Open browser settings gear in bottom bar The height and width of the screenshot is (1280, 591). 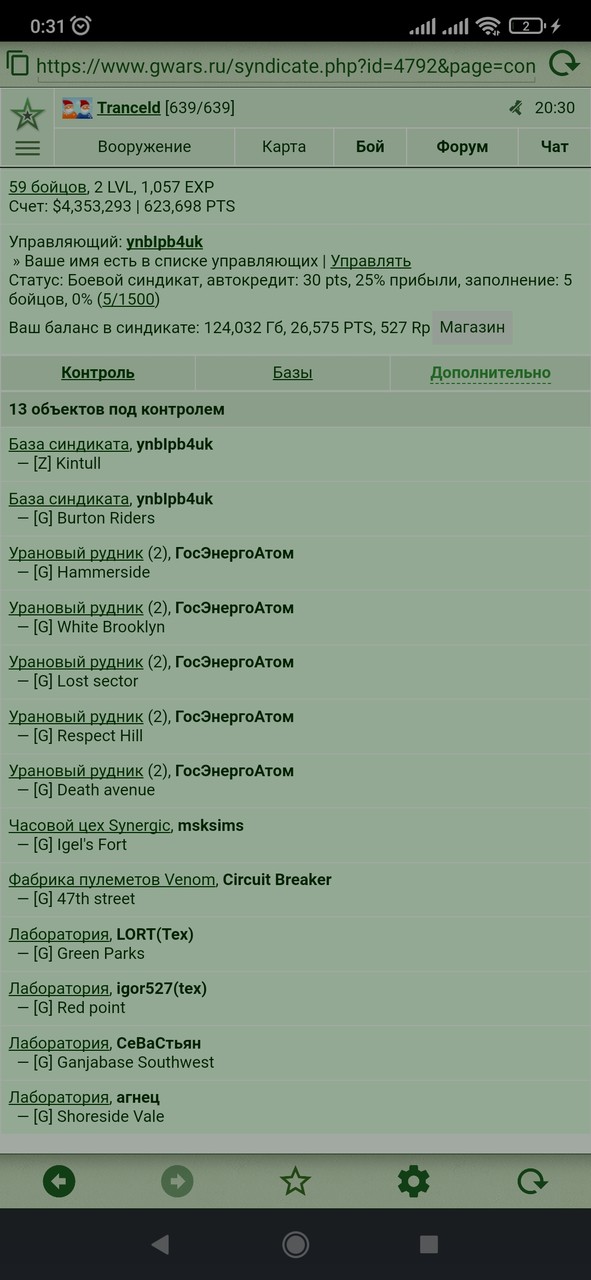[x=413, y=1182]
